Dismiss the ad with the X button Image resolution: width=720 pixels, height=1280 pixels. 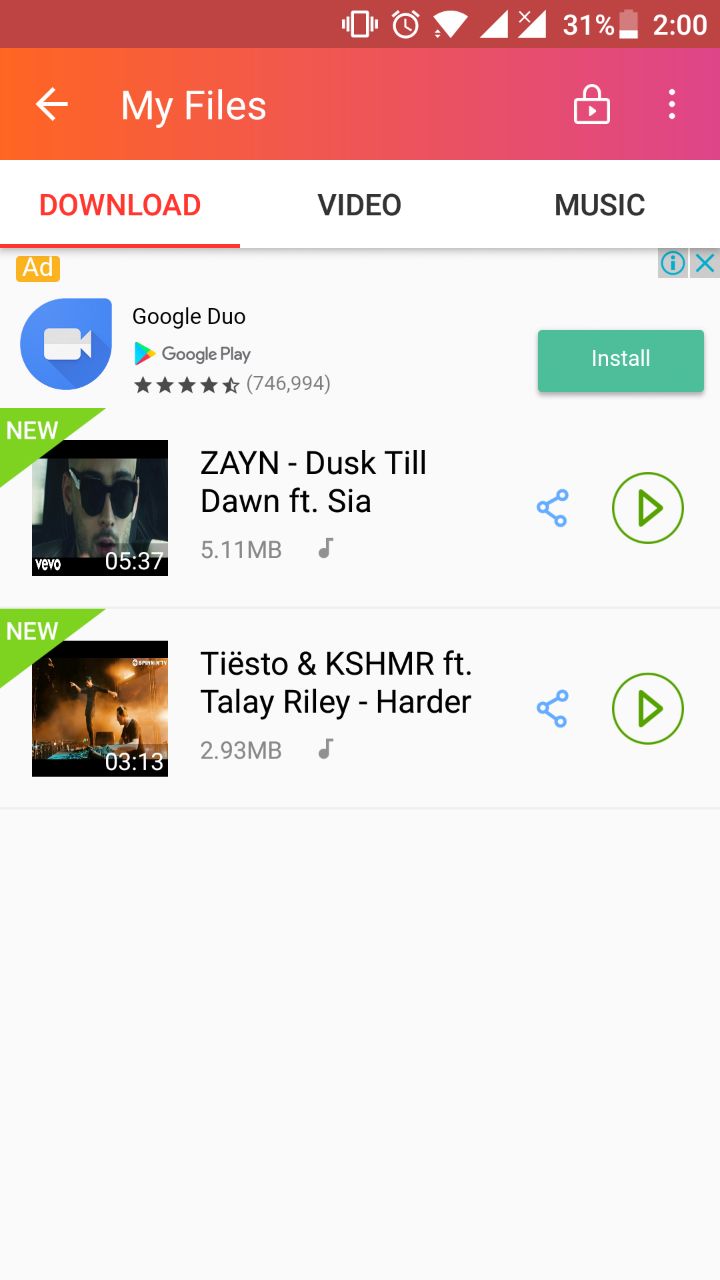(706, 262)
